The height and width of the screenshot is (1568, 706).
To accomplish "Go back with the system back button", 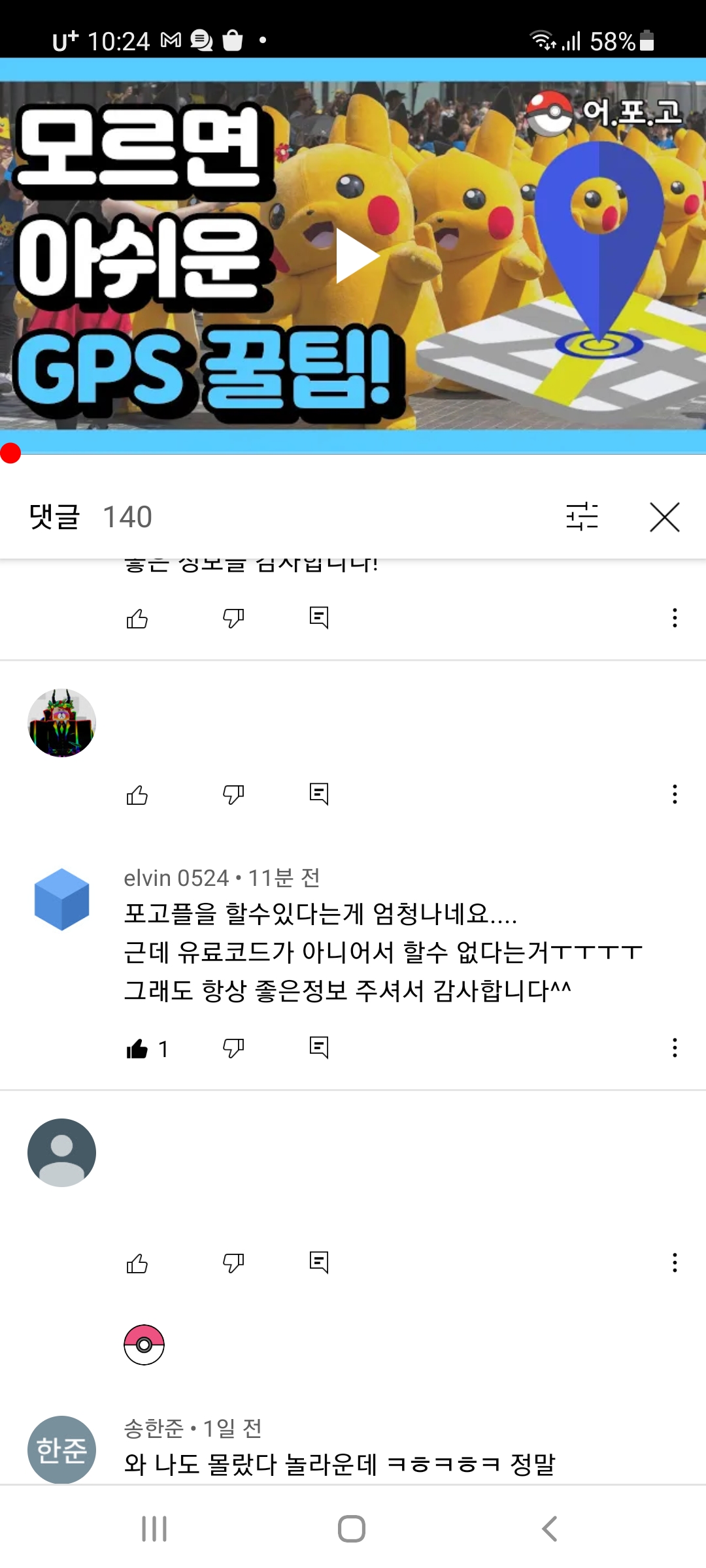I will [549, 1529].
